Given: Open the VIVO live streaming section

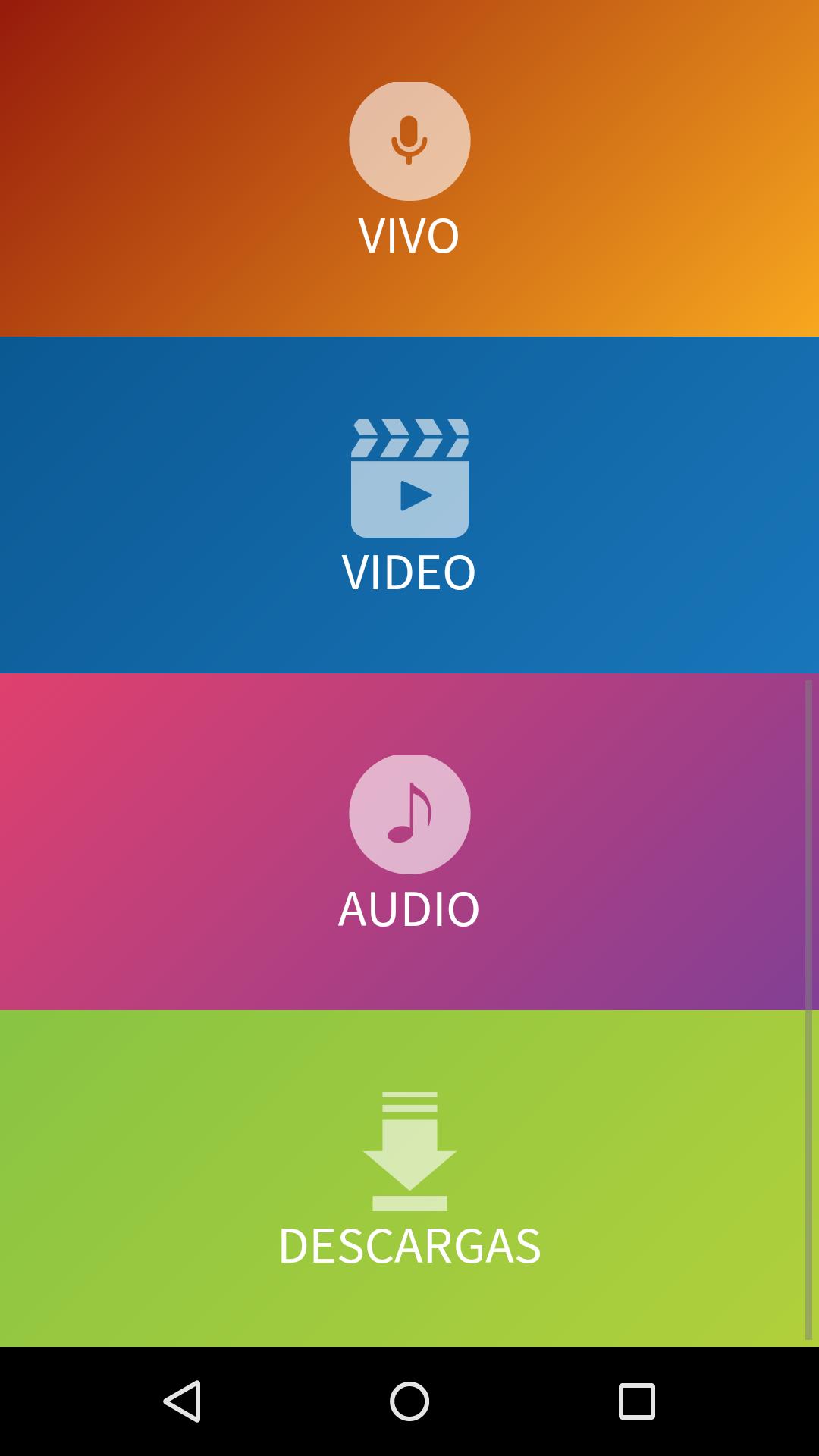Looking at the screenshot, I should click(x=409, y=167).
